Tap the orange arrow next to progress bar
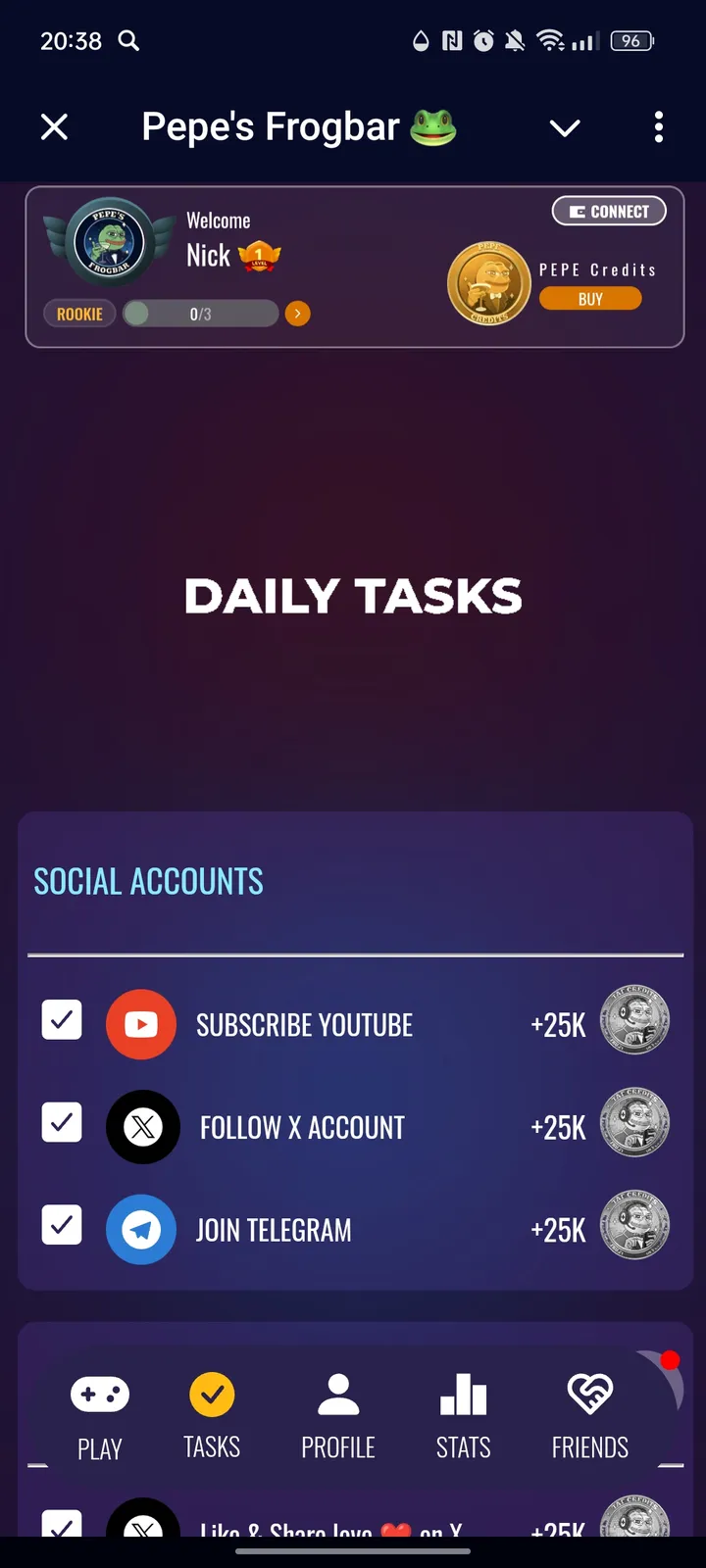This screenshot has width=706, height=1568. (298, 314)
